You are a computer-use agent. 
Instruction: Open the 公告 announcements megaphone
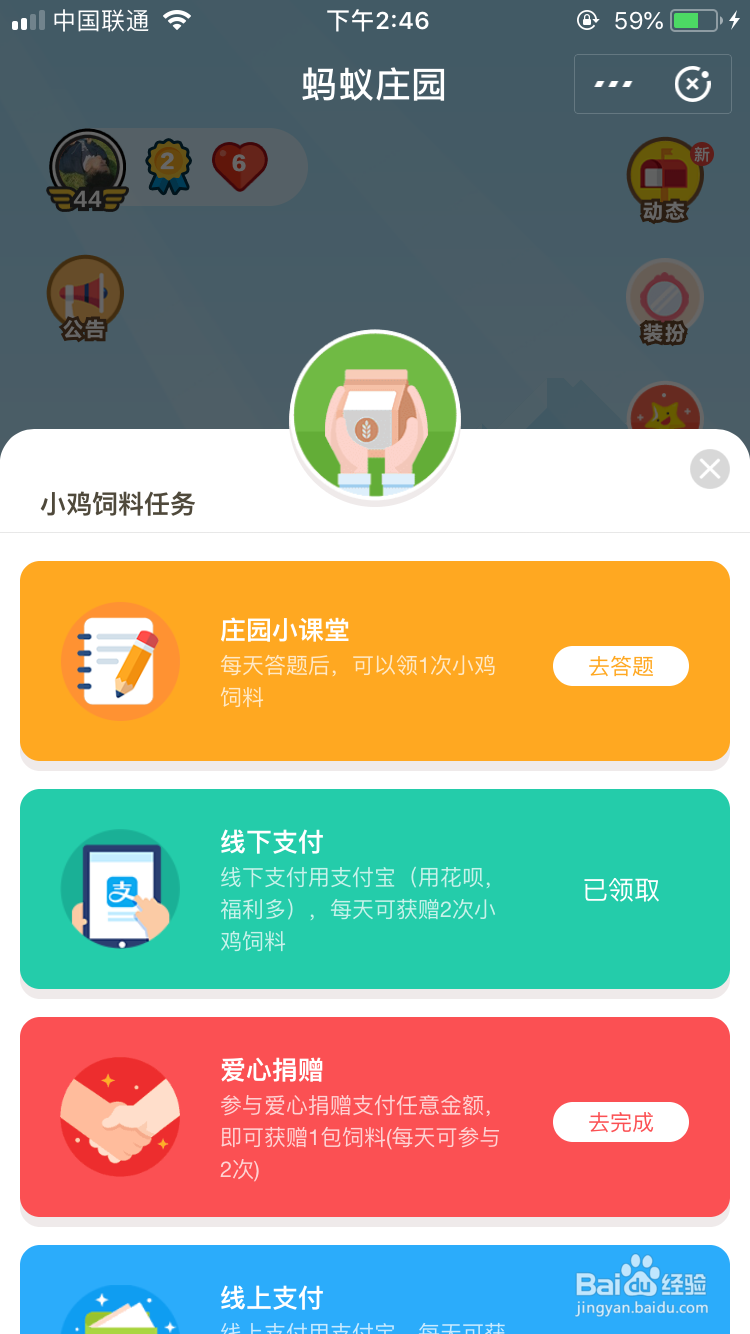click(85, 295)
